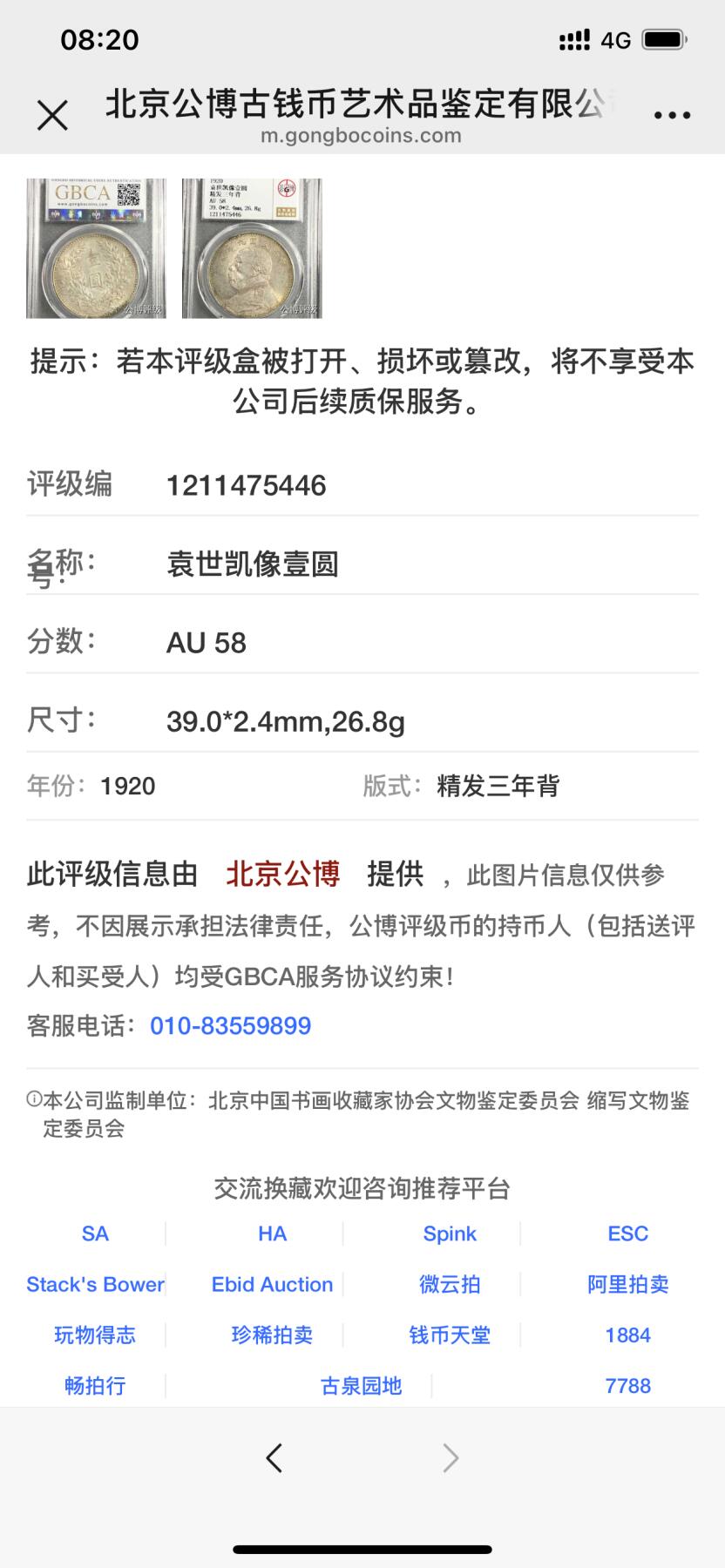The width and height of the screenshot is (725, 1568).
Task: Call the customer service number 010-83559899
Action: click(x=232, y=1025)
